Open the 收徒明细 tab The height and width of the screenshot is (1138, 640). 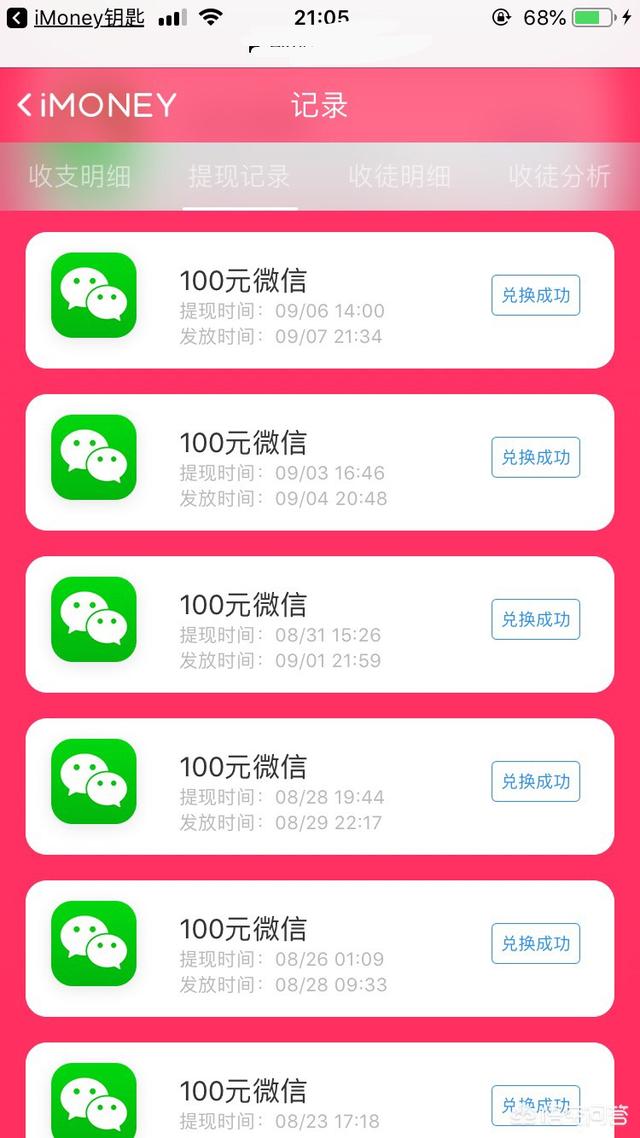pyautogui.click(x=399, y=176)
